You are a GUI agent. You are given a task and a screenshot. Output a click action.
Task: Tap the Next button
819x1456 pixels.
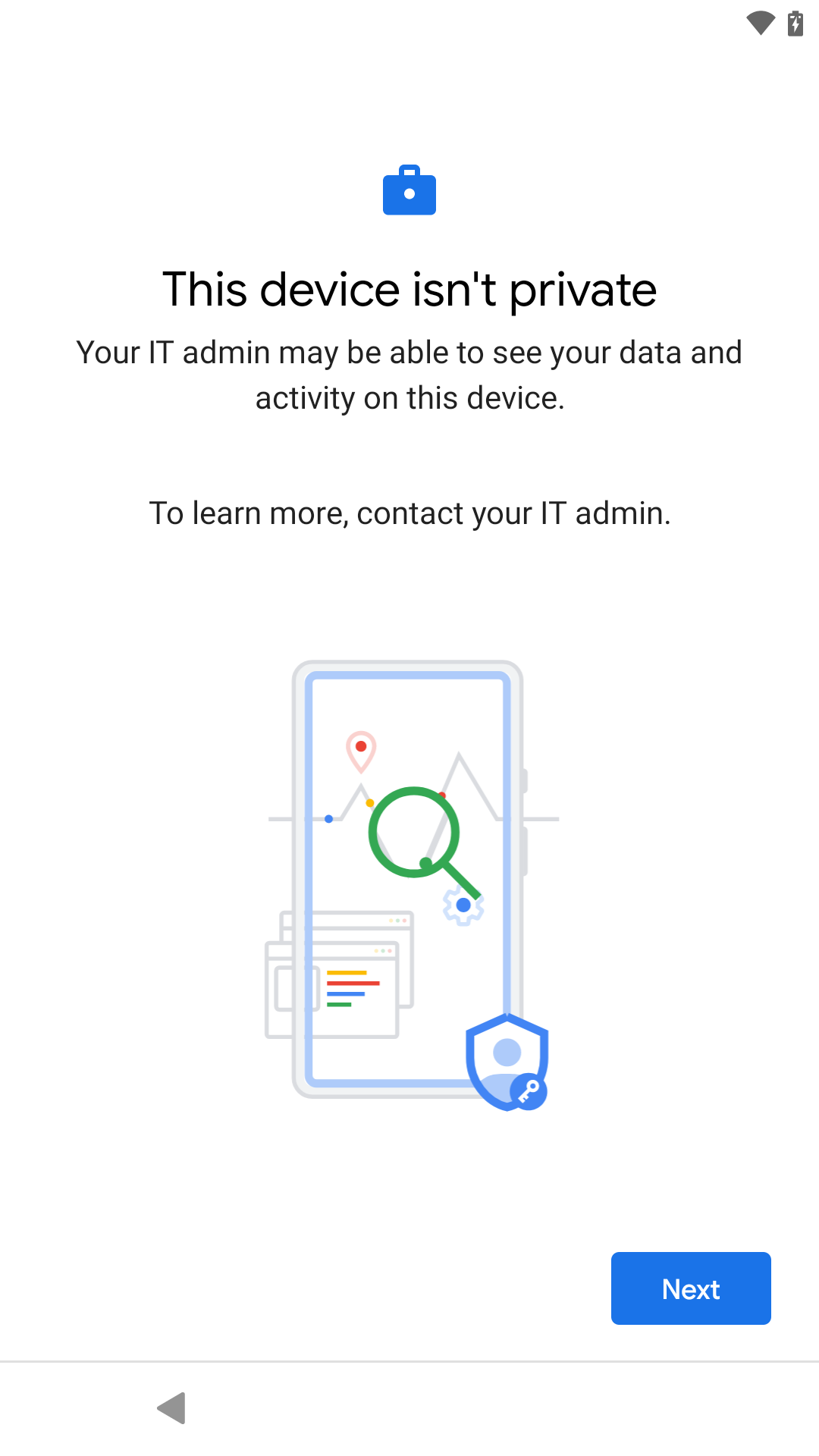[691, 1288]
